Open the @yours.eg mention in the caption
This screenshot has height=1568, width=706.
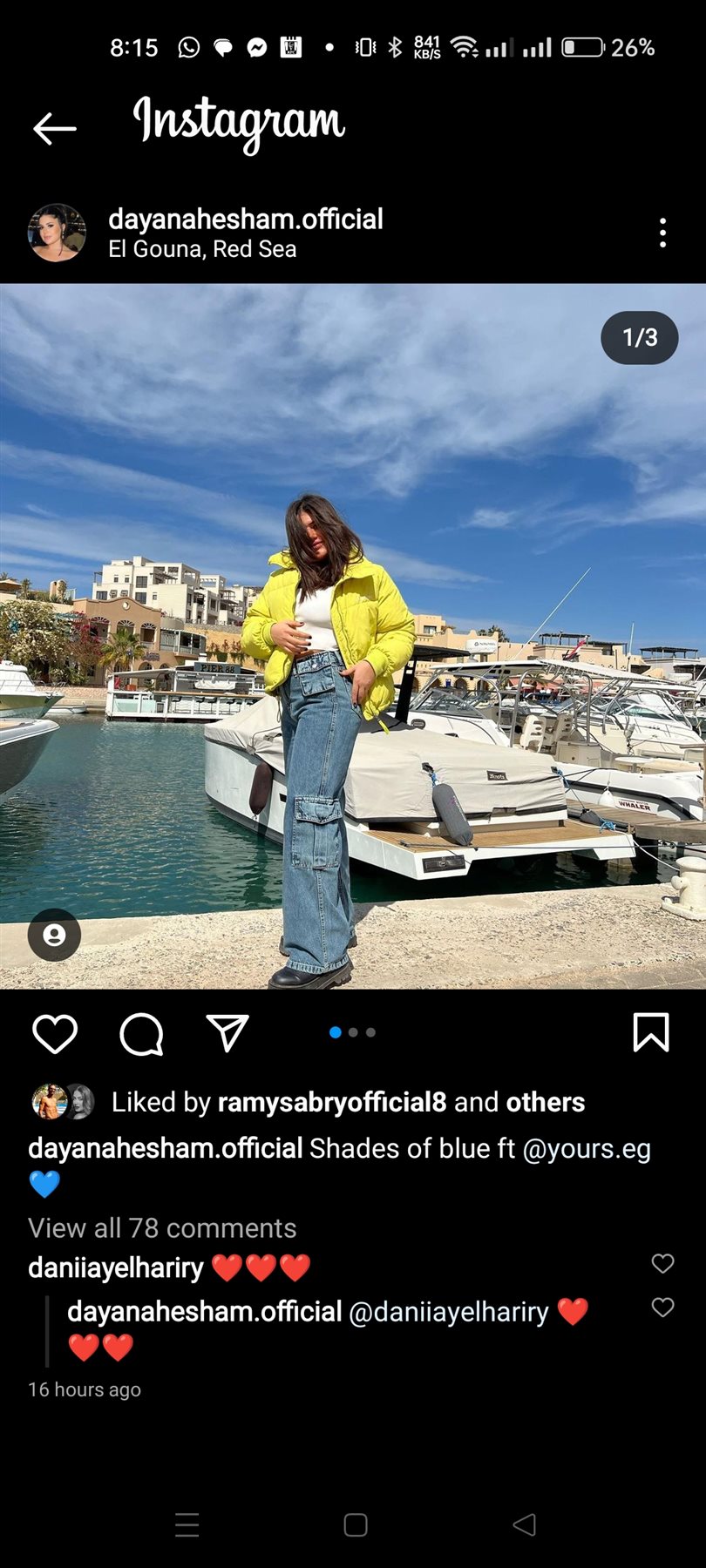coord(586,1148)
